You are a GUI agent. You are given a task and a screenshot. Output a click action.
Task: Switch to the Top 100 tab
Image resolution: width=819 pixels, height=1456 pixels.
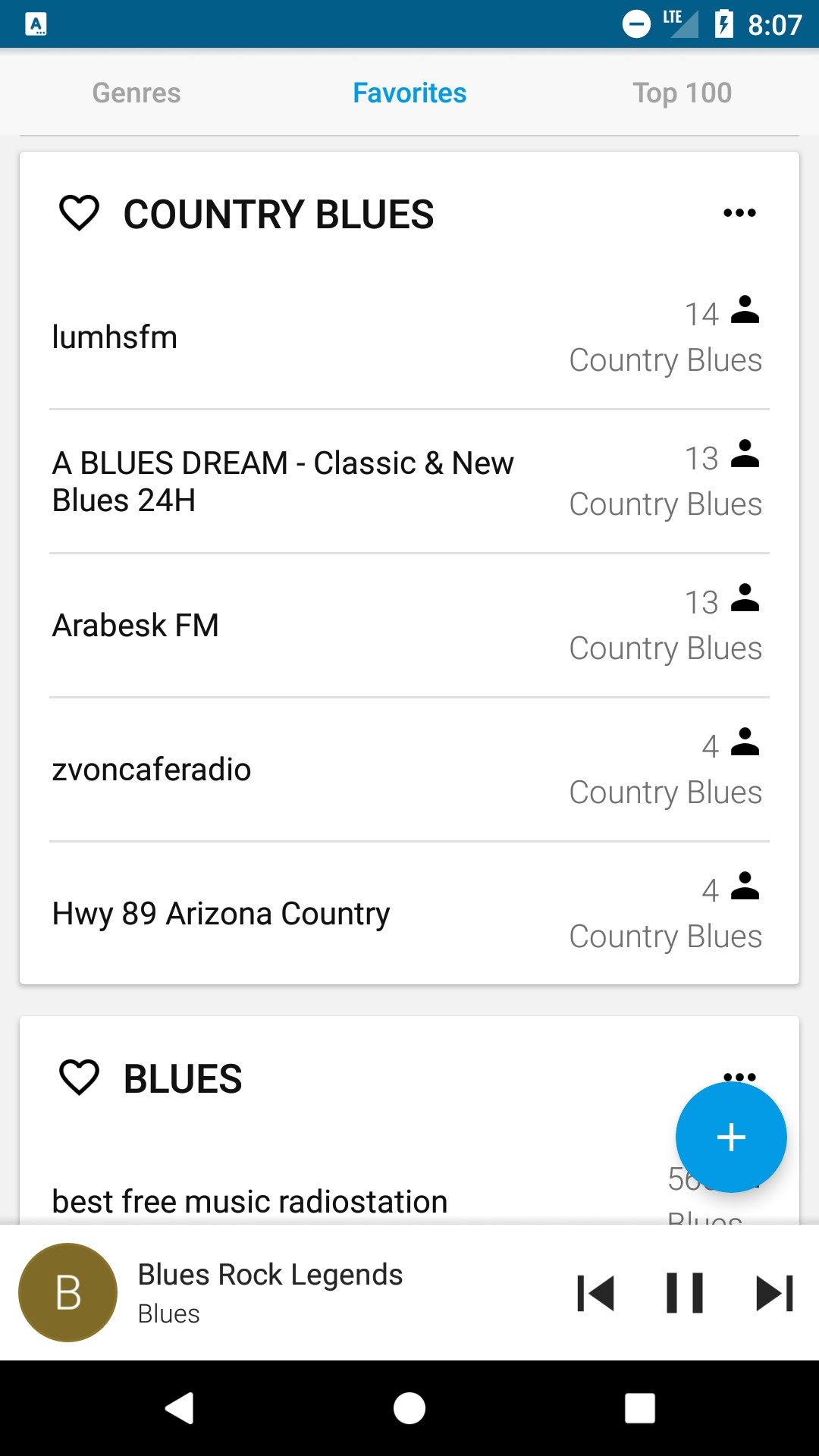tap(682, 93)
